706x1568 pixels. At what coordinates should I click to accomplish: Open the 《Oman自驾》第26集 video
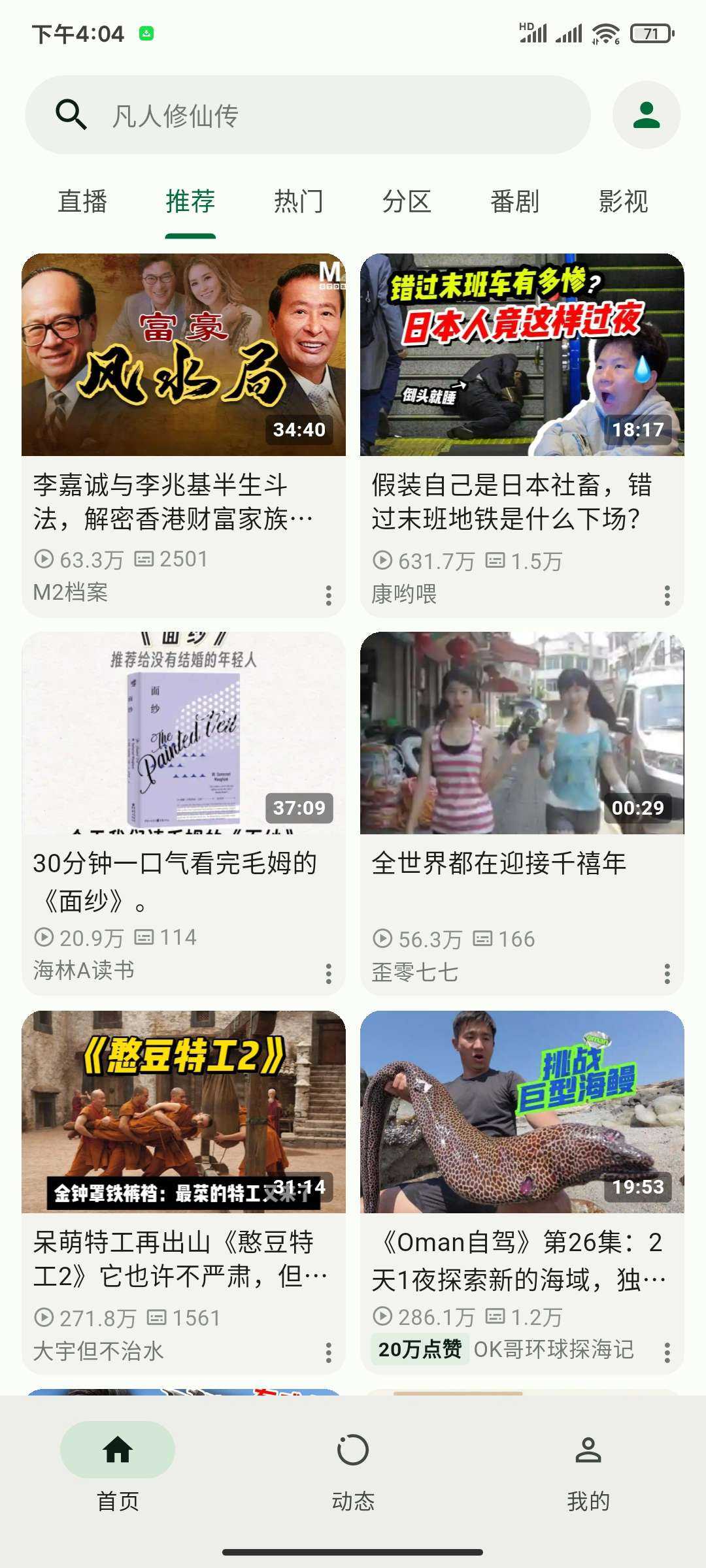pos(522,1112)
